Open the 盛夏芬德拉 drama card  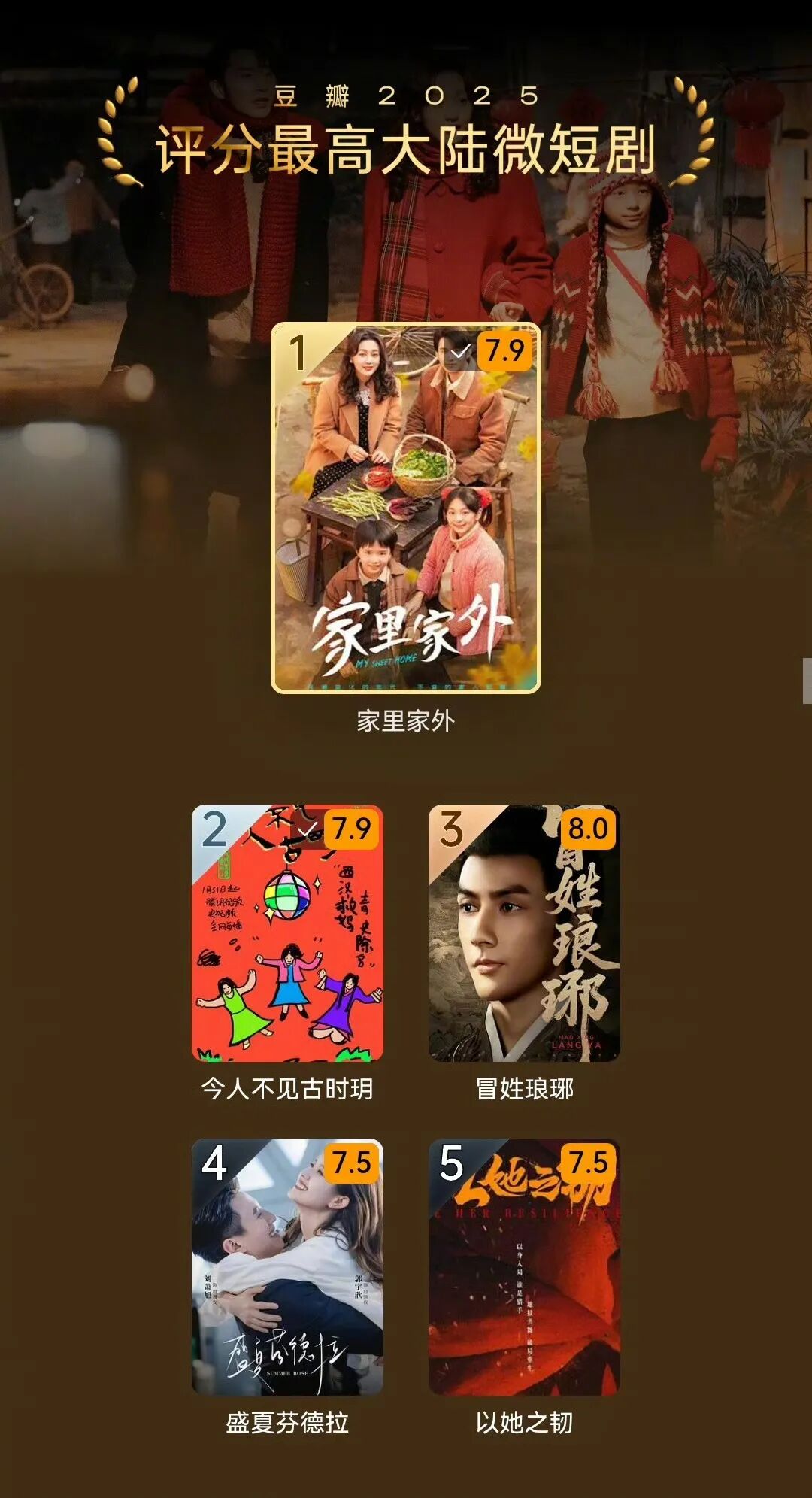tap(287, 1267)
